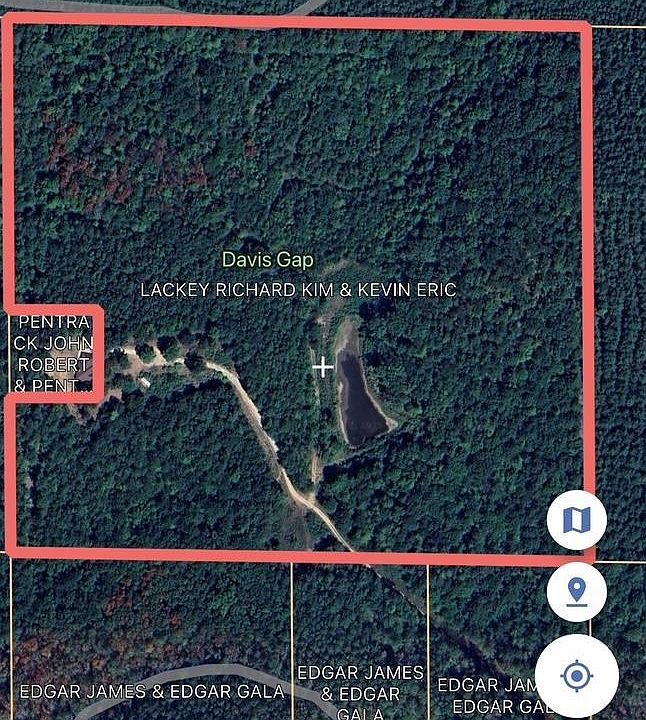Select the Pentrack John Robert parcel

pyautogui.click(x=54, y=353)
